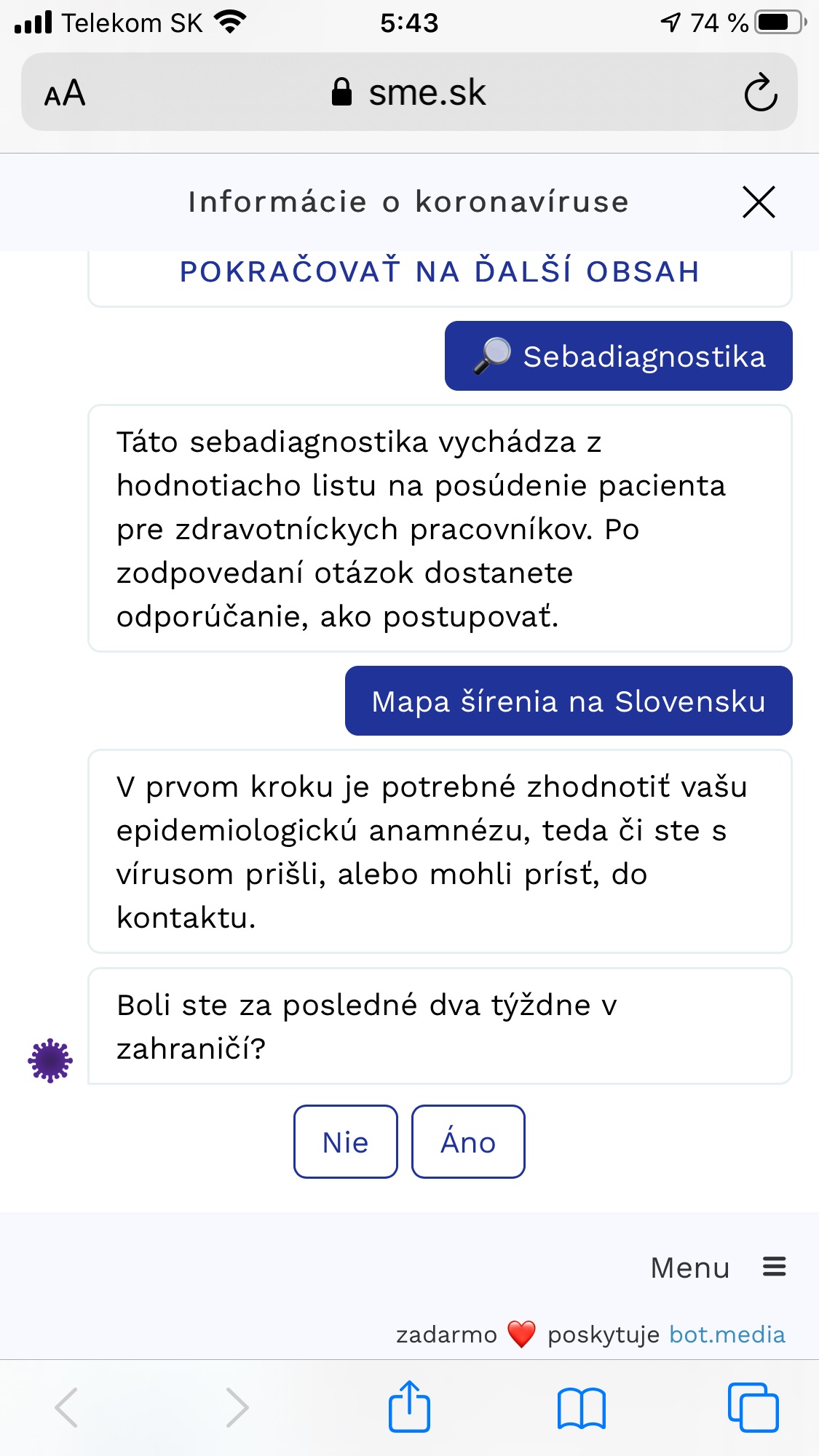Open the chatbot Menu
The height and width of the screenshot is (1456, 819).
point(718,1268)
